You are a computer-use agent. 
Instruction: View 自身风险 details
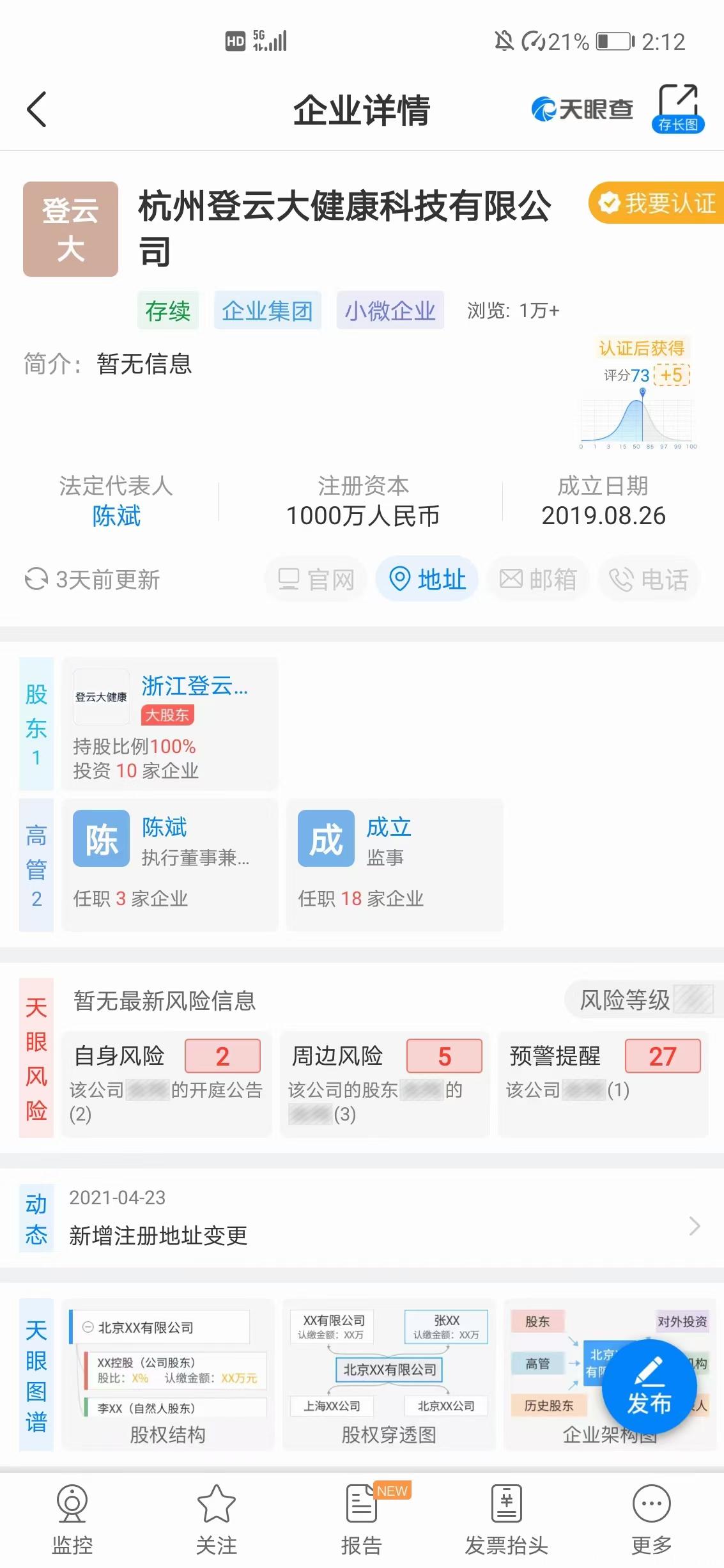[166, 1083]
